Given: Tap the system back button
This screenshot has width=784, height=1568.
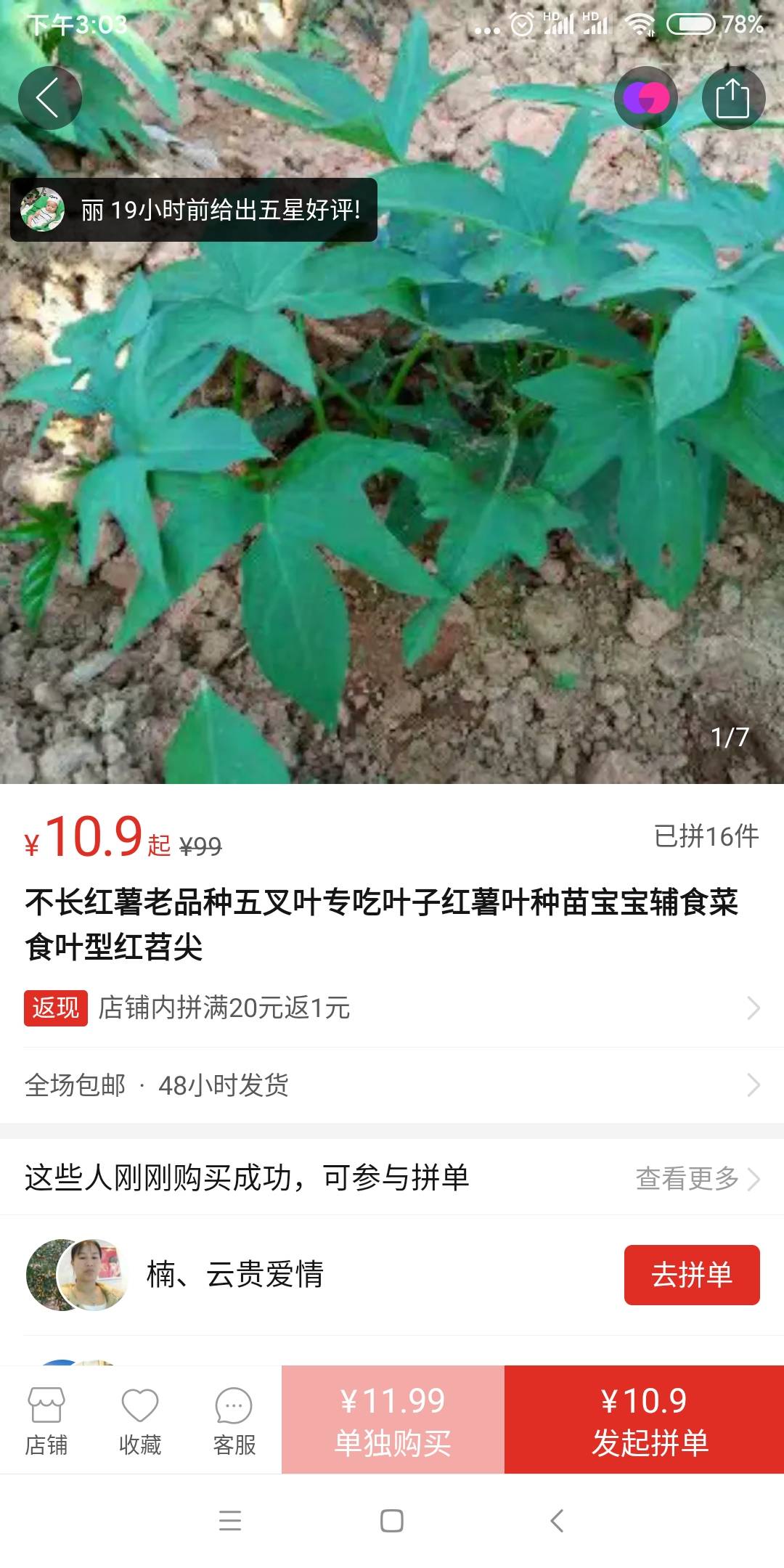Looking at the screenshot, I should pyautogui.click(x=557, y=1520).
